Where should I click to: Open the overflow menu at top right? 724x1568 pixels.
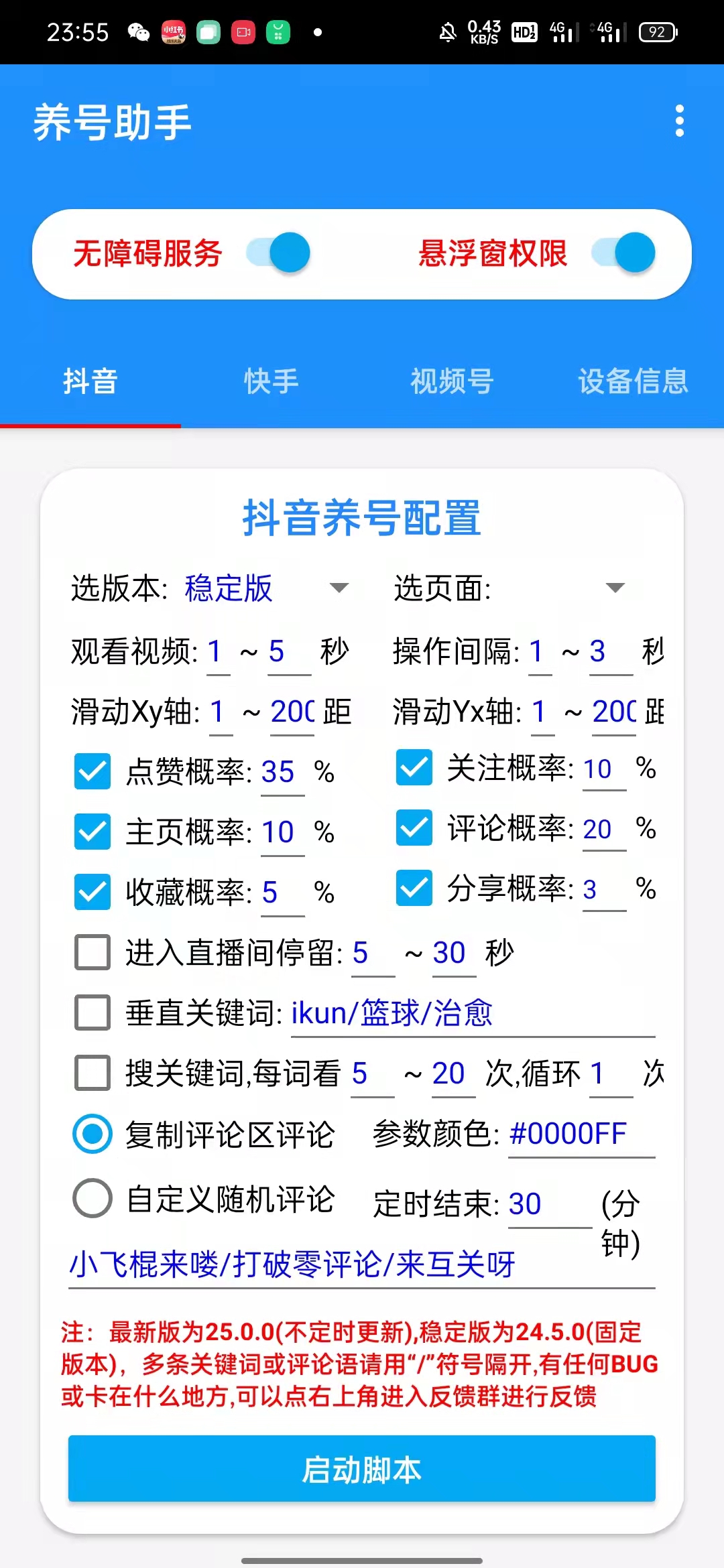pyautogui.click(x=681, y=122)
